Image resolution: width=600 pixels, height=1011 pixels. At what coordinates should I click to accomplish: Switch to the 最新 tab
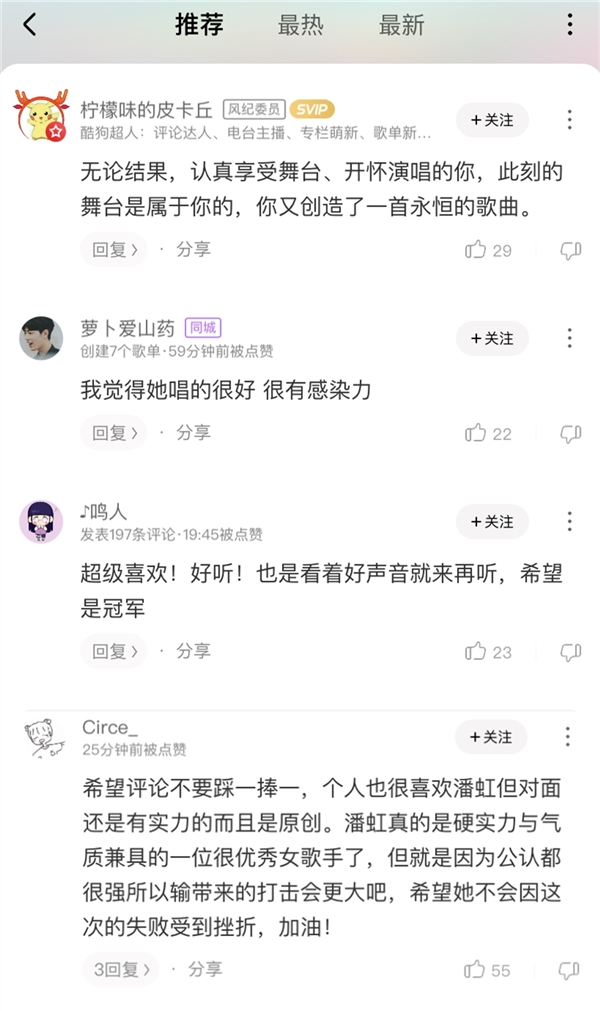(x=401, y=25)
